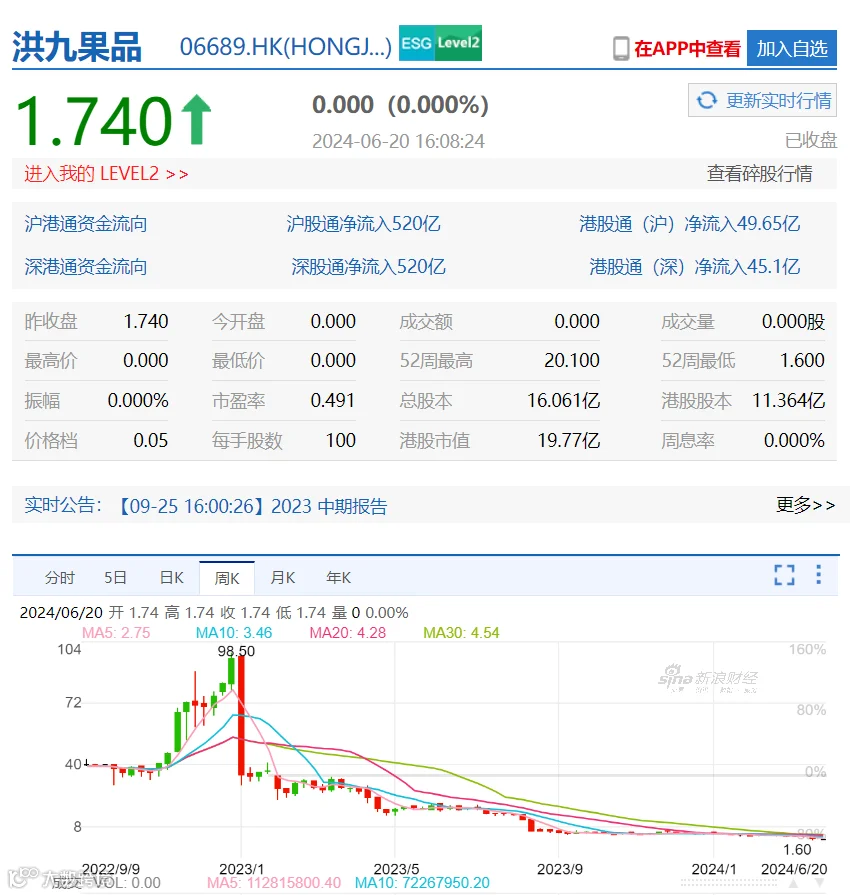This screenshot has height=895, width=850.
Task: Open chart overflow menu dots
Action: click(x=819, y=574)
